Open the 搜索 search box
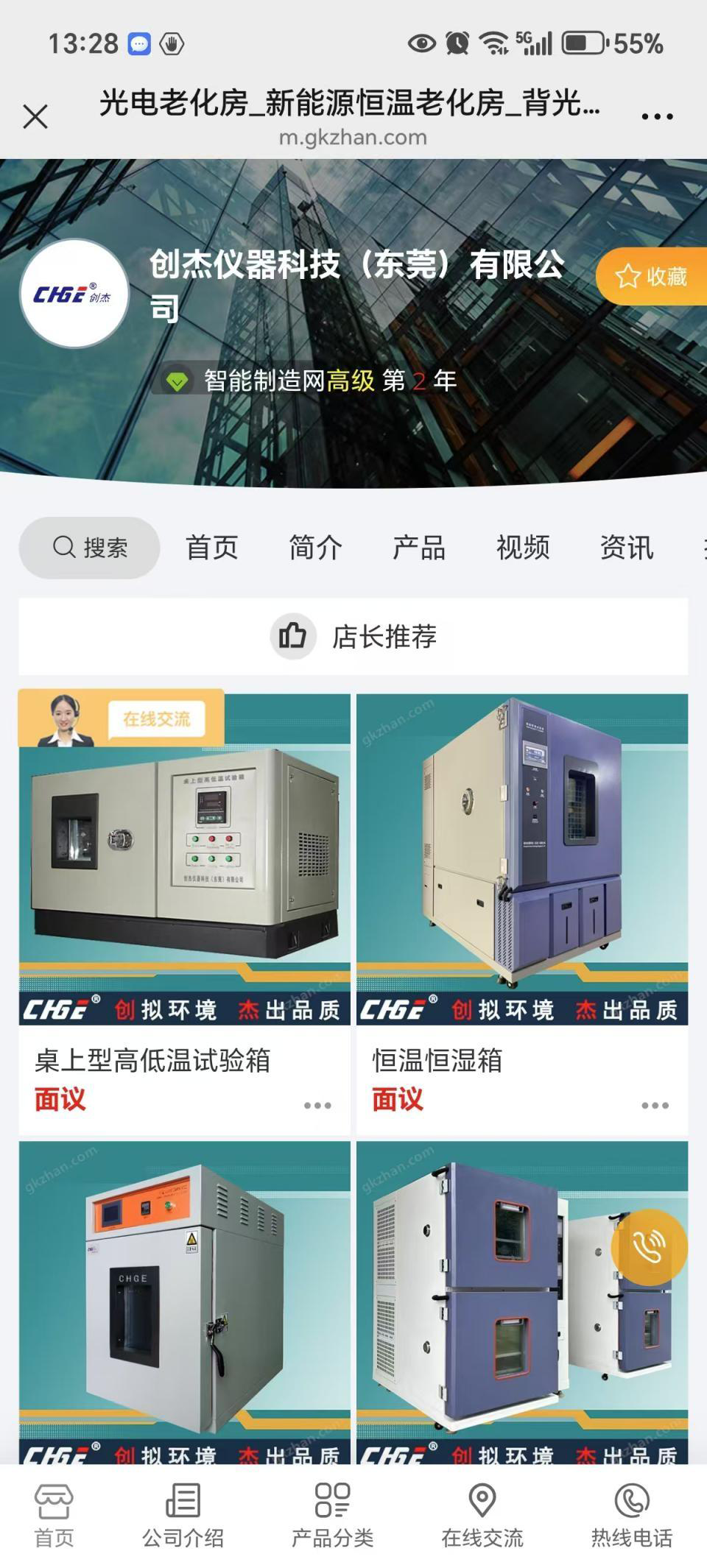The width and height of the screenshot is (707, 1568). 90,548
